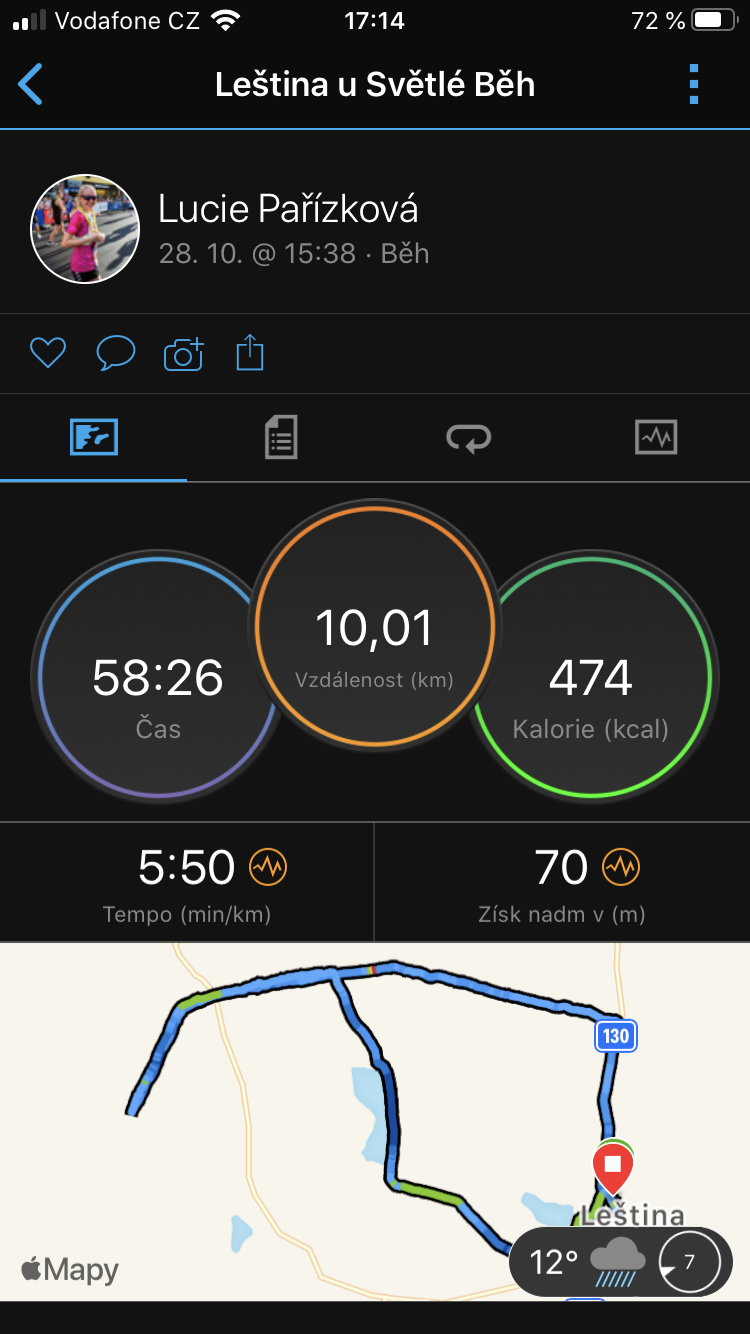Open the three-dot overflow menu

coord(694,84)
